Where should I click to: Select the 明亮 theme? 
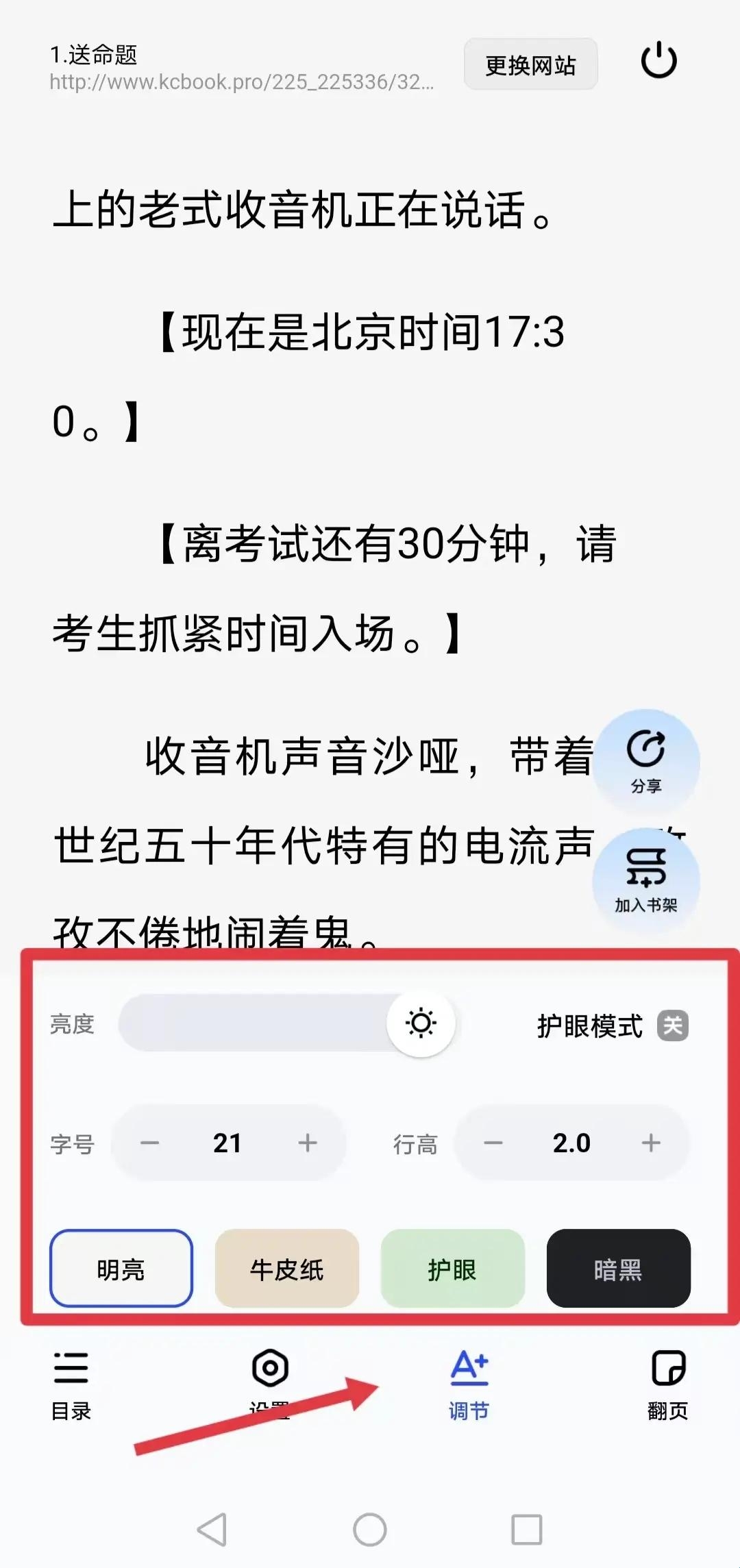coord(121,1269)
